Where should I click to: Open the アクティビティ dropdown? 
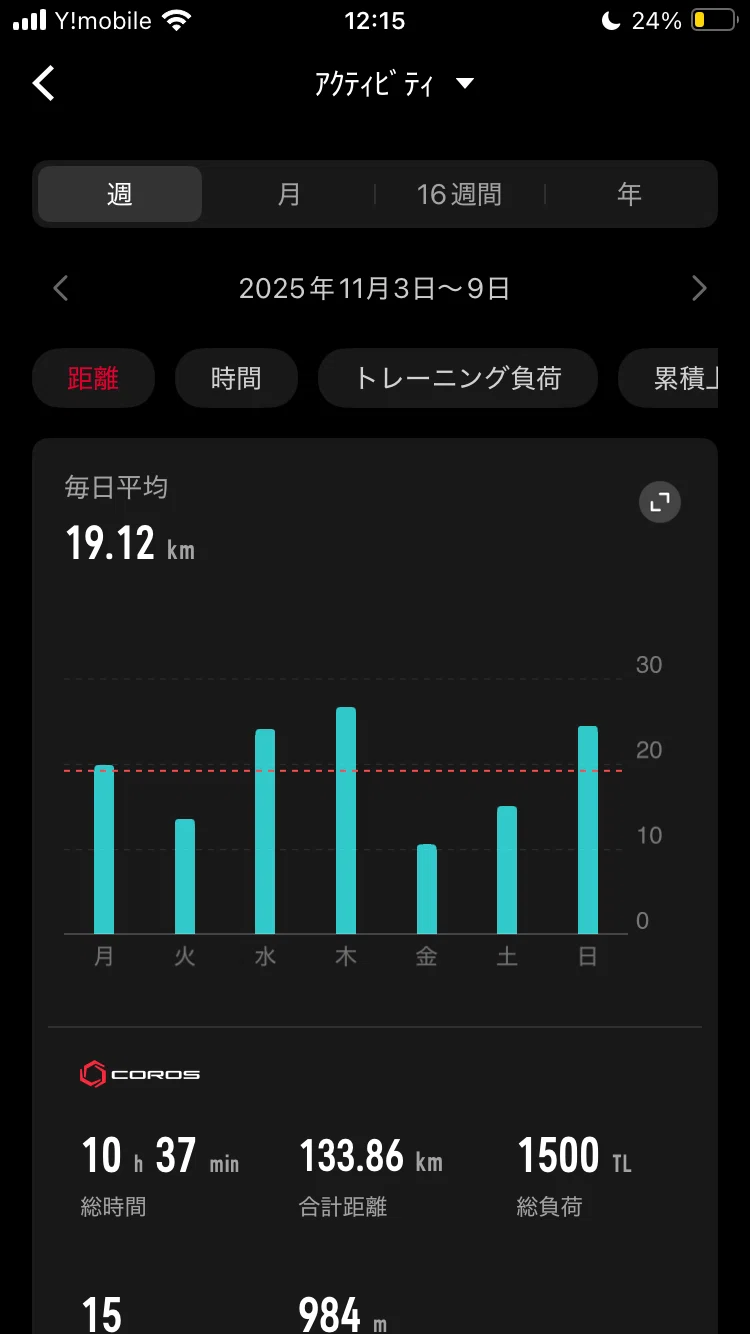pyautogui.click(x=393, y=84)
